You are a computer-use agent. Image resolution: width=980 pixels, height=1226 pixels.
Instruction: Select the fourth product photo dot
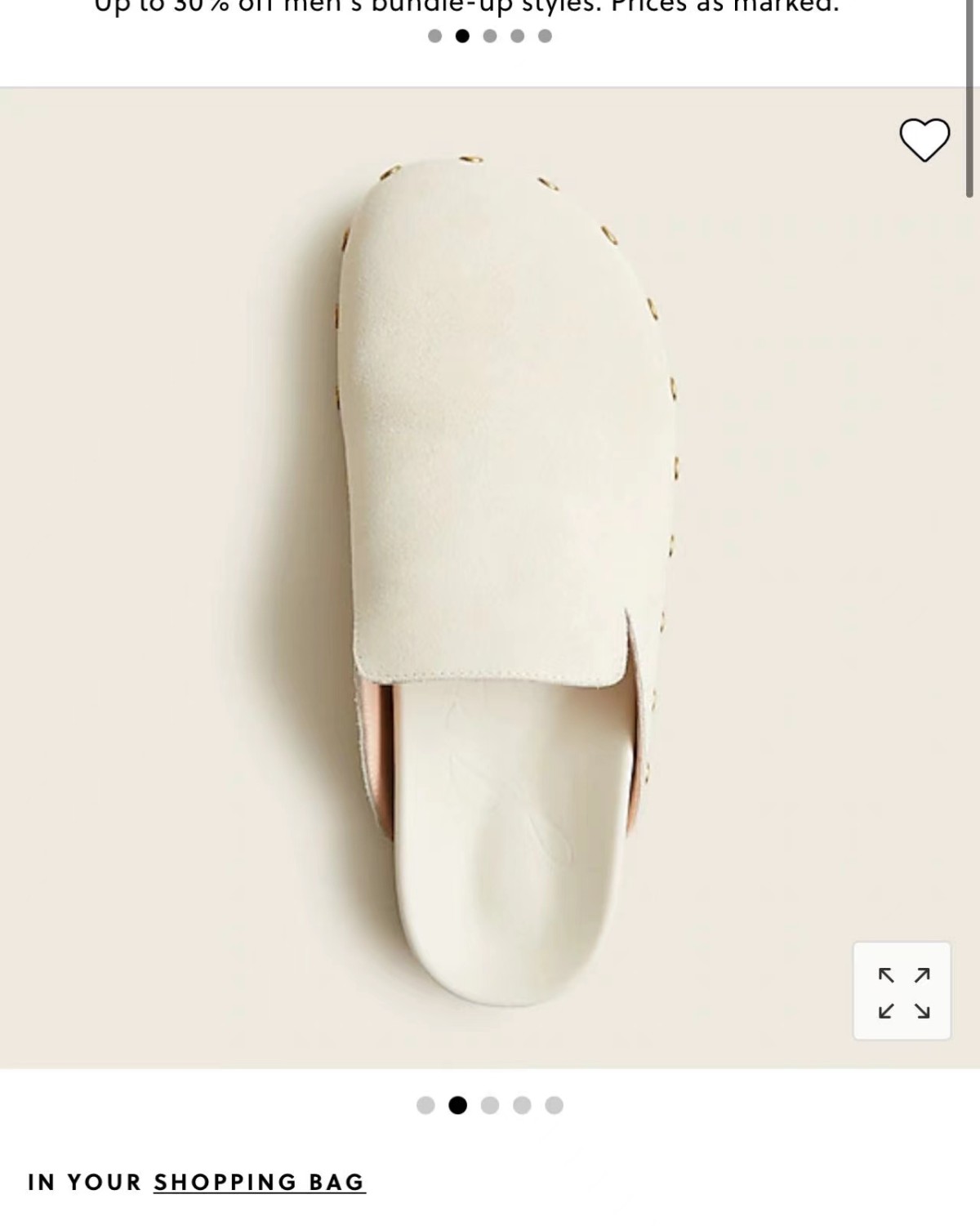(x=522, y=1105)
